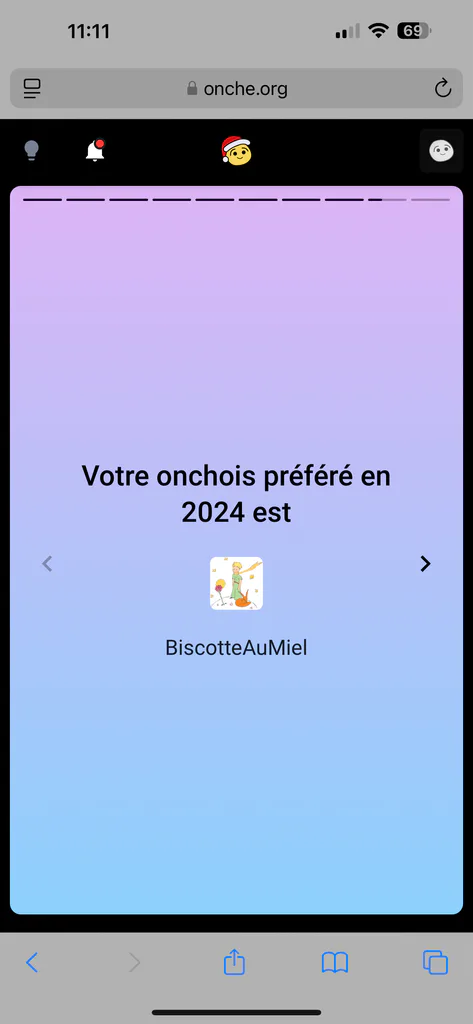
Task: Go to the next story slide
Action: click(425, 564)
